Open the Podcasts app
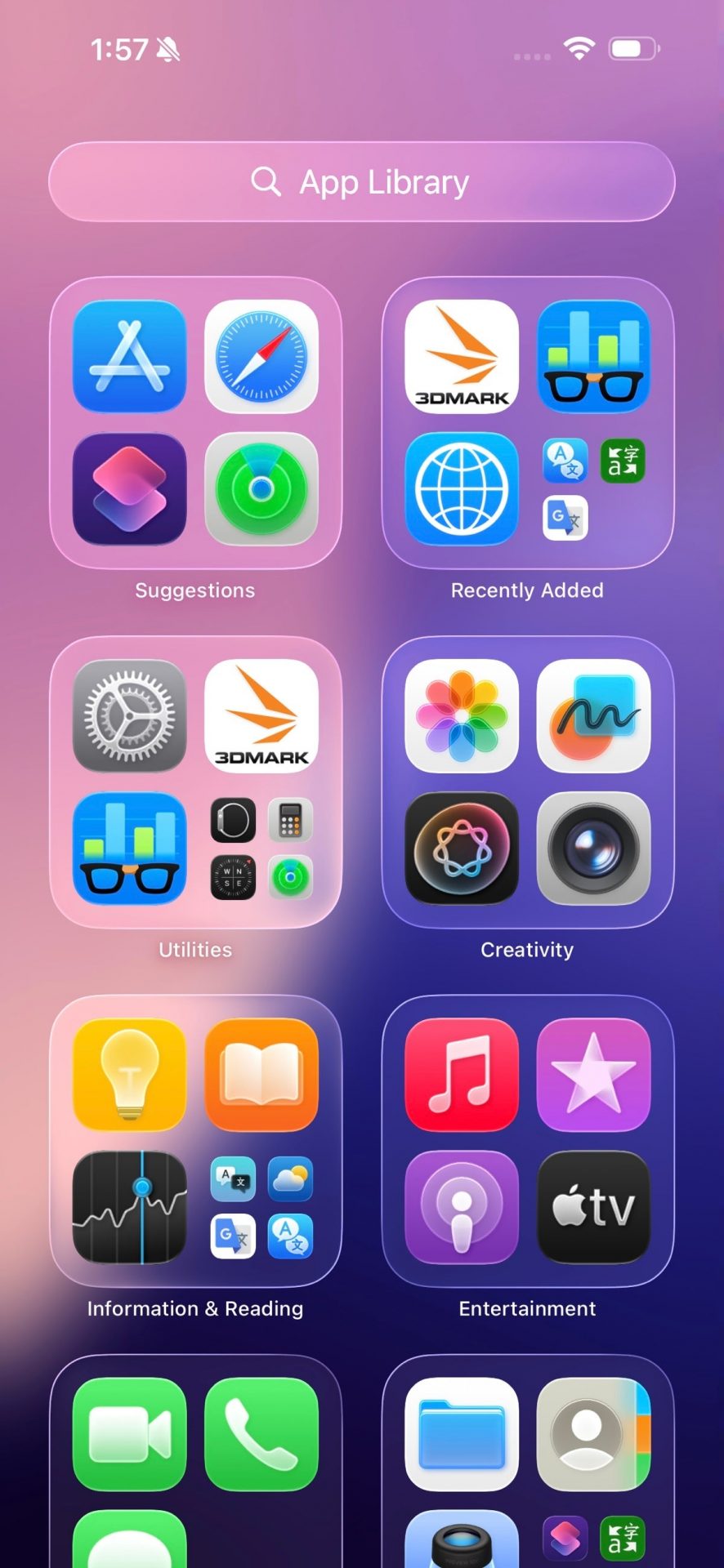 tap(462, 1207)
